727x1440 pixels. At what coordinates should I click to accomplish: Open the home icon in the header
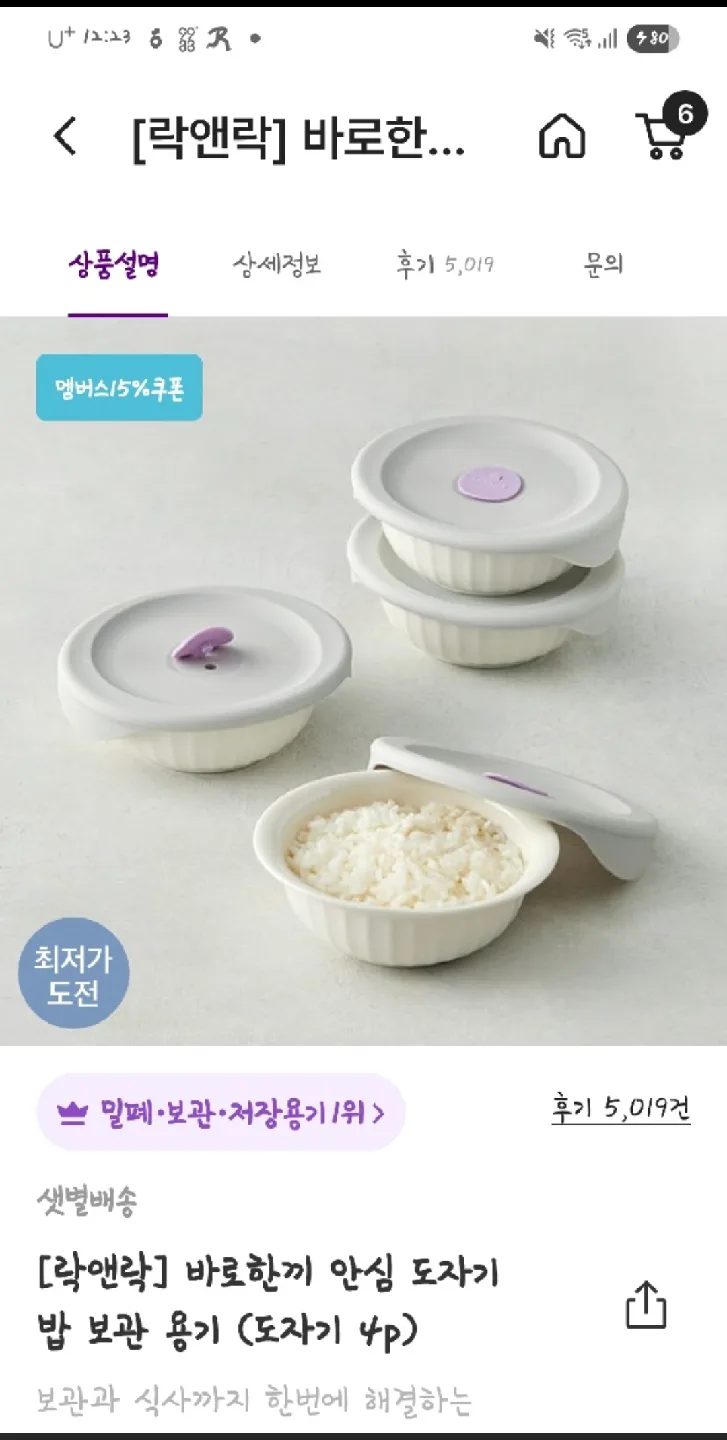pos(562,136)
